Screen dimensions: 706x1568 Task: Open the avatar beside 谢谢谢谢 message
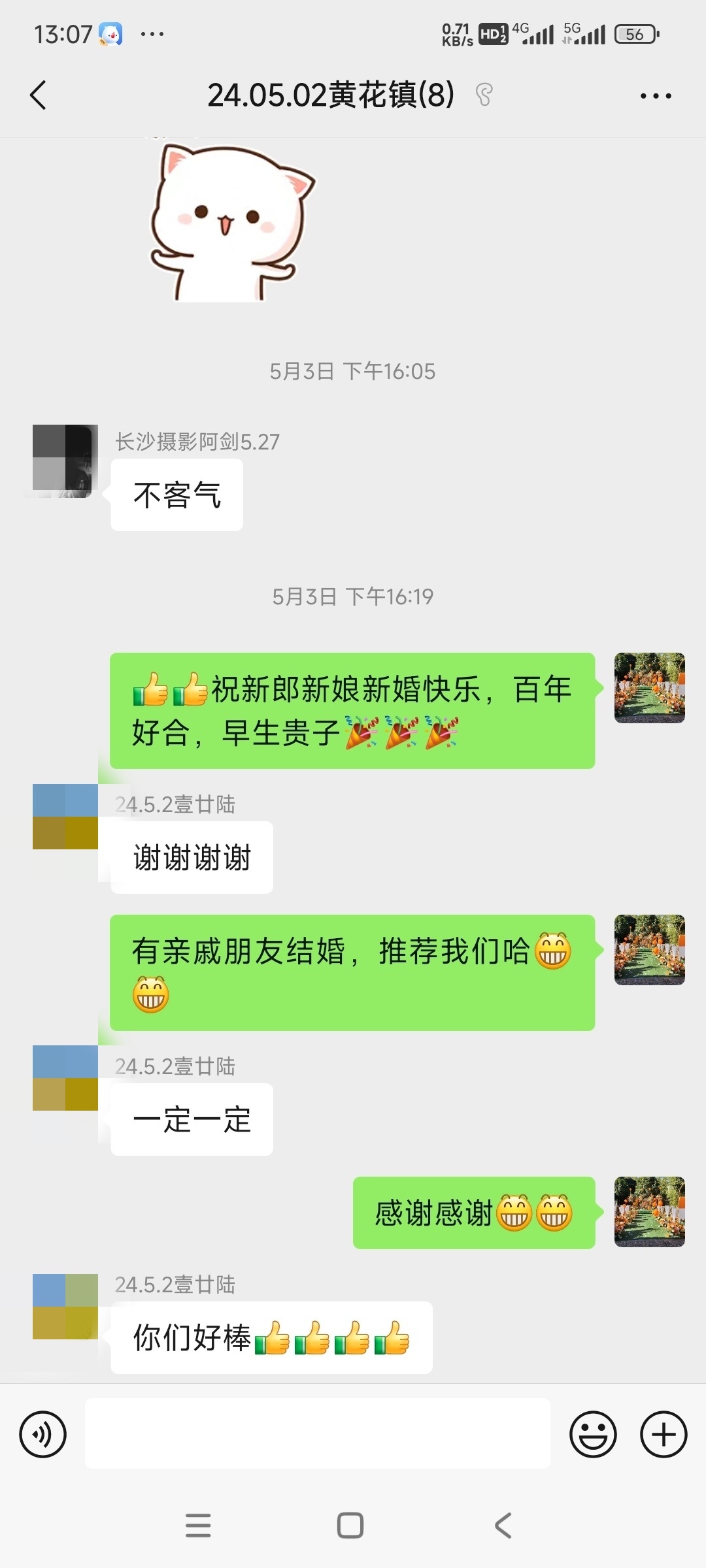pos(65,817)
